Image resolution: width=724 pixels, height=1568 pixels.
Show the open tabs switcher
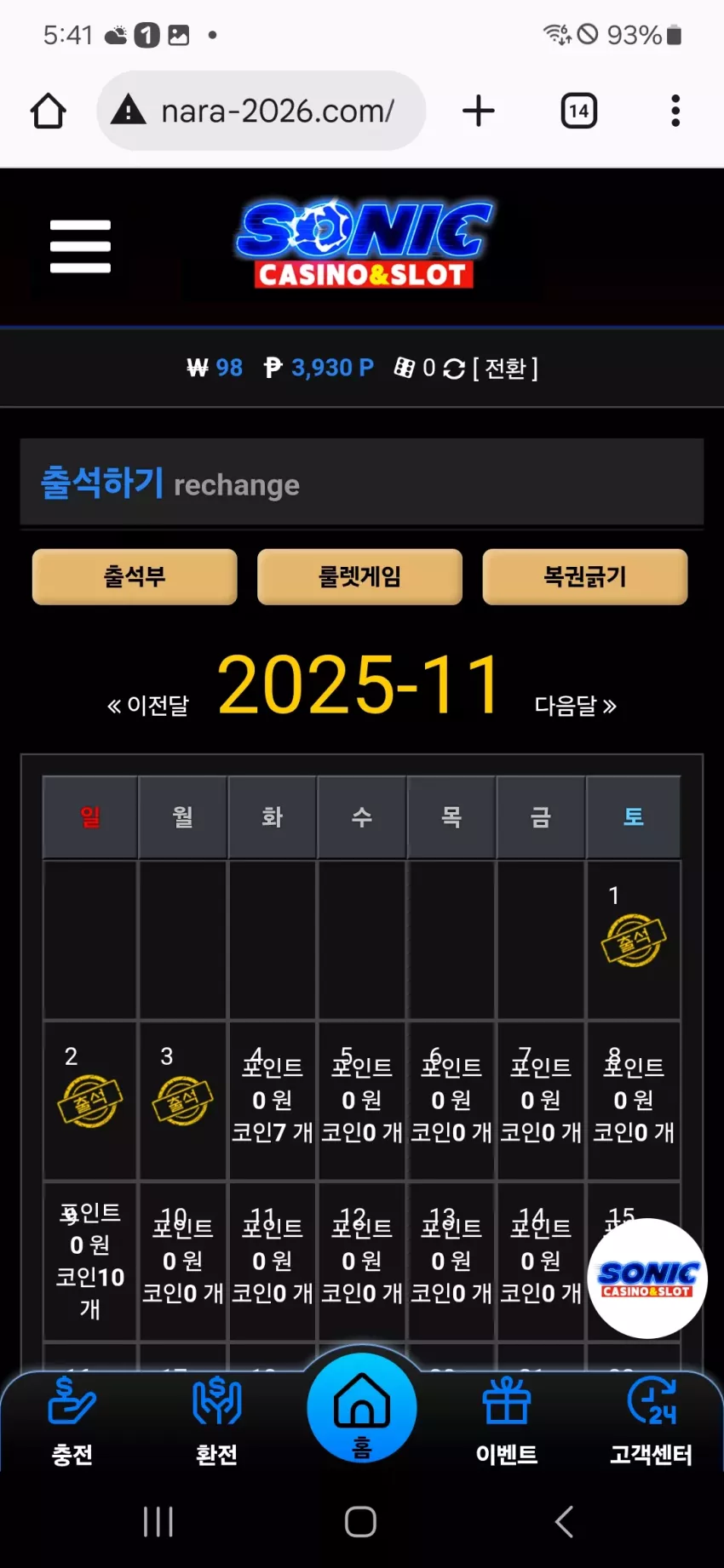(579, 111)
